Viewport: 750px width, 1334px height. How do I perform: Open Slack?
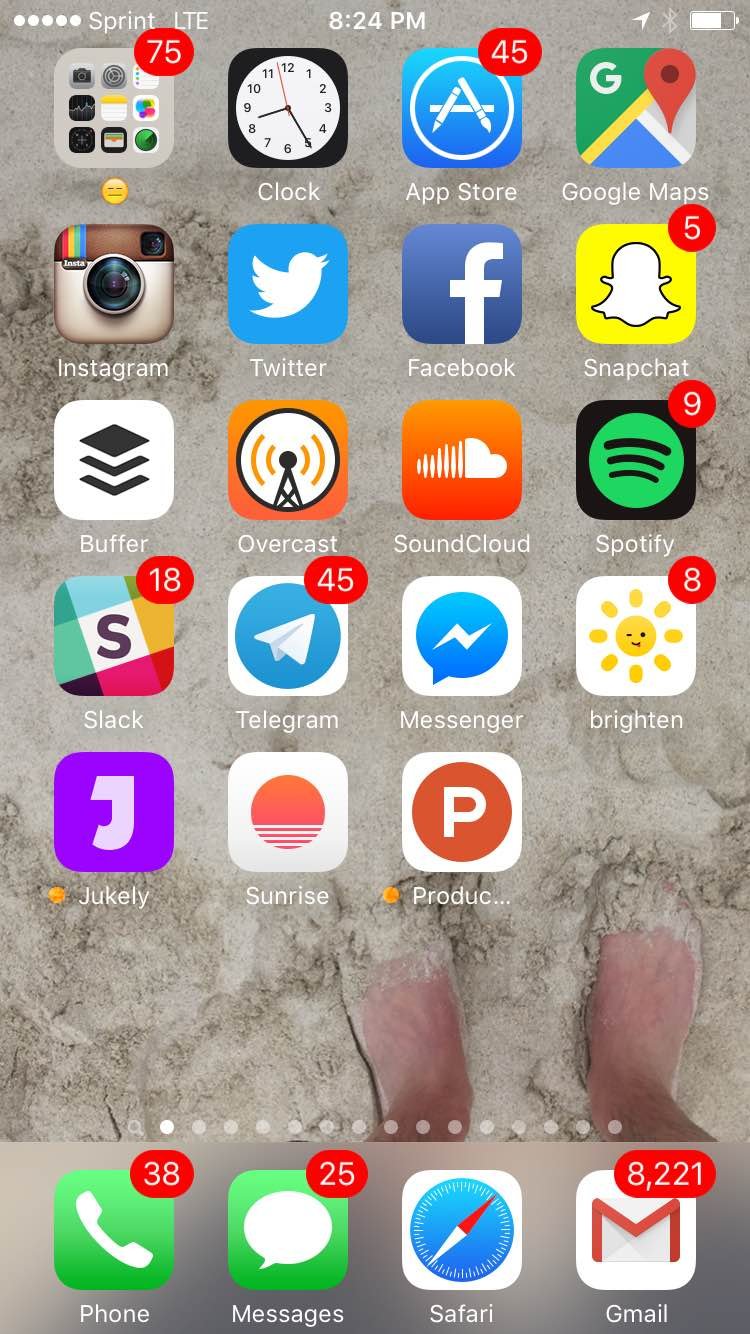click(114, 636)
